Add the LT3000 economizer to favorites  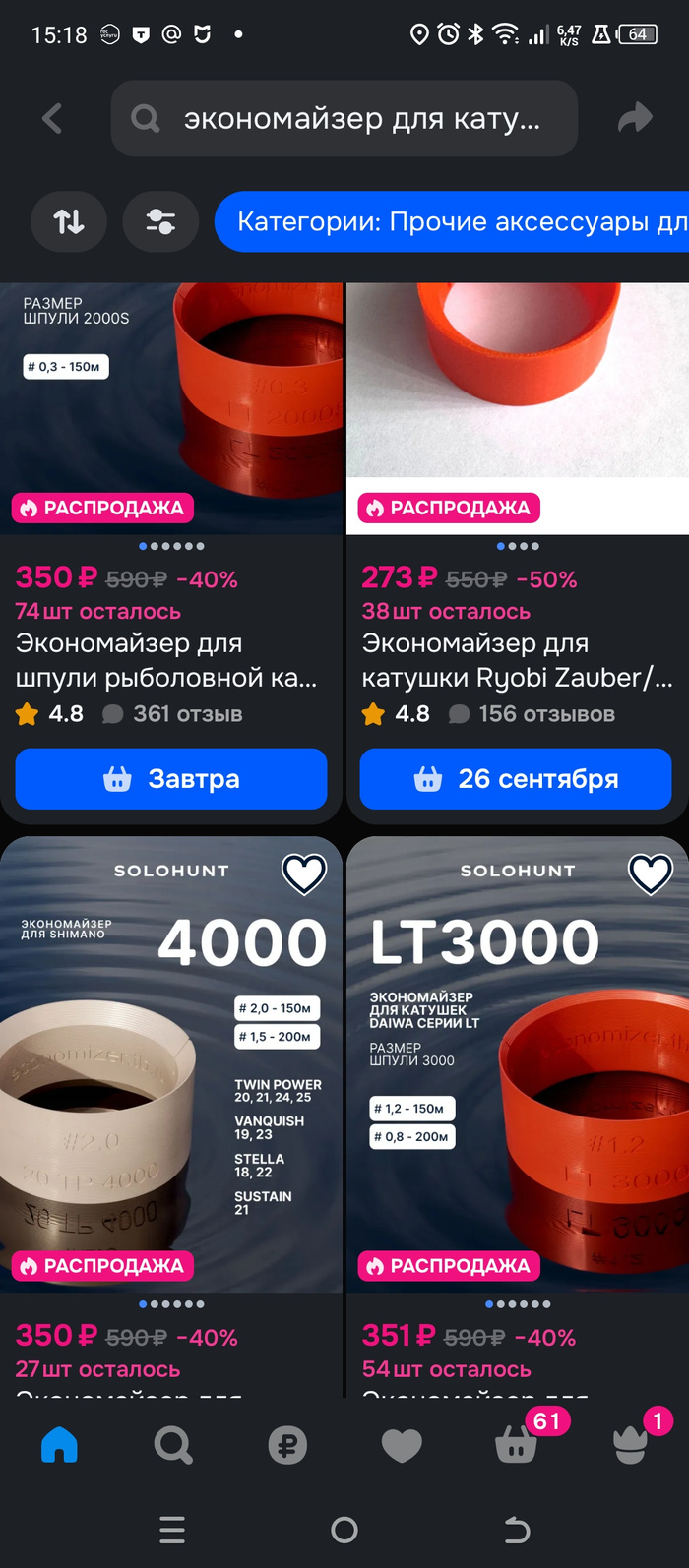tap(651, 874)
